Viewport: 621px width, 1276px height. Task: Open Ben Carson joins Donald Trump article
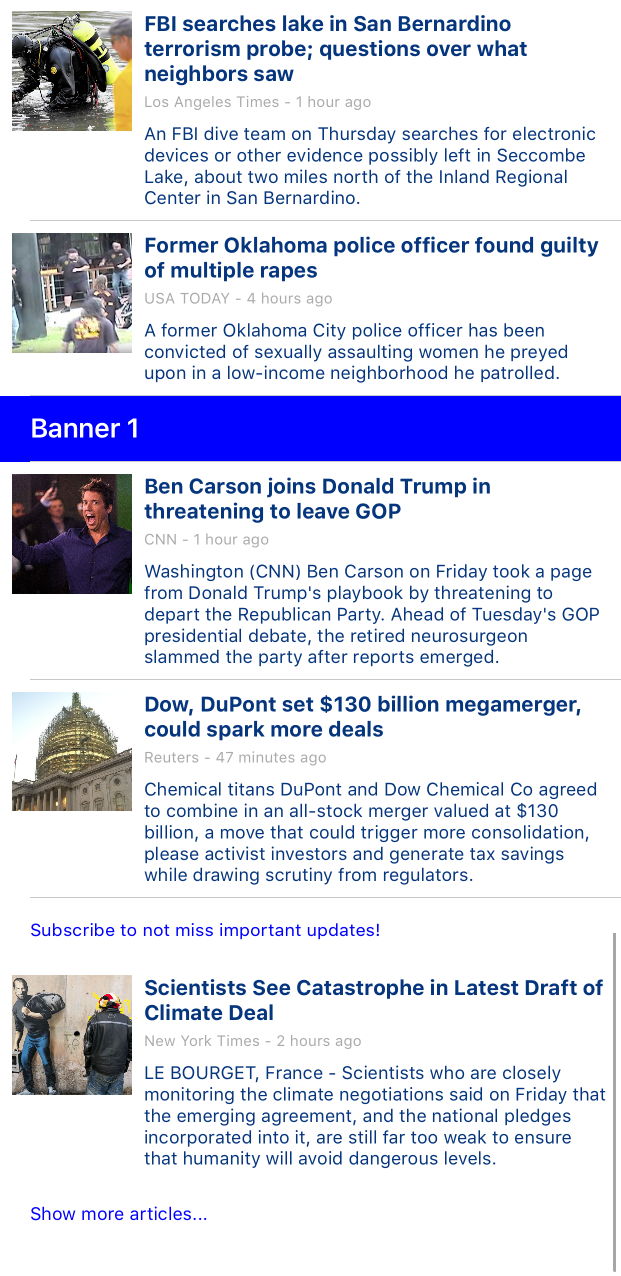(x=318, y=499)
